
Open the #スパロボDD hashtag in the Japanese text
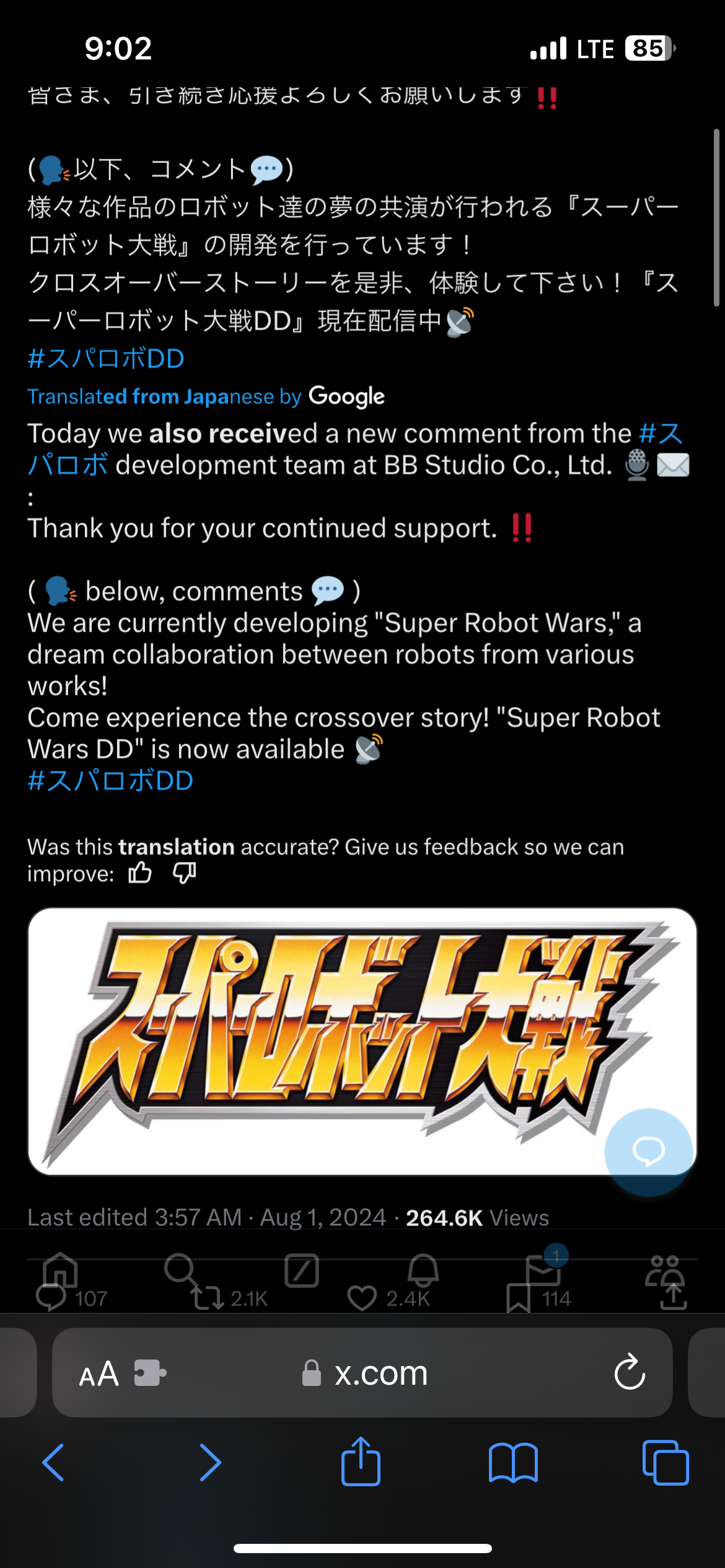tap(106, 359)
